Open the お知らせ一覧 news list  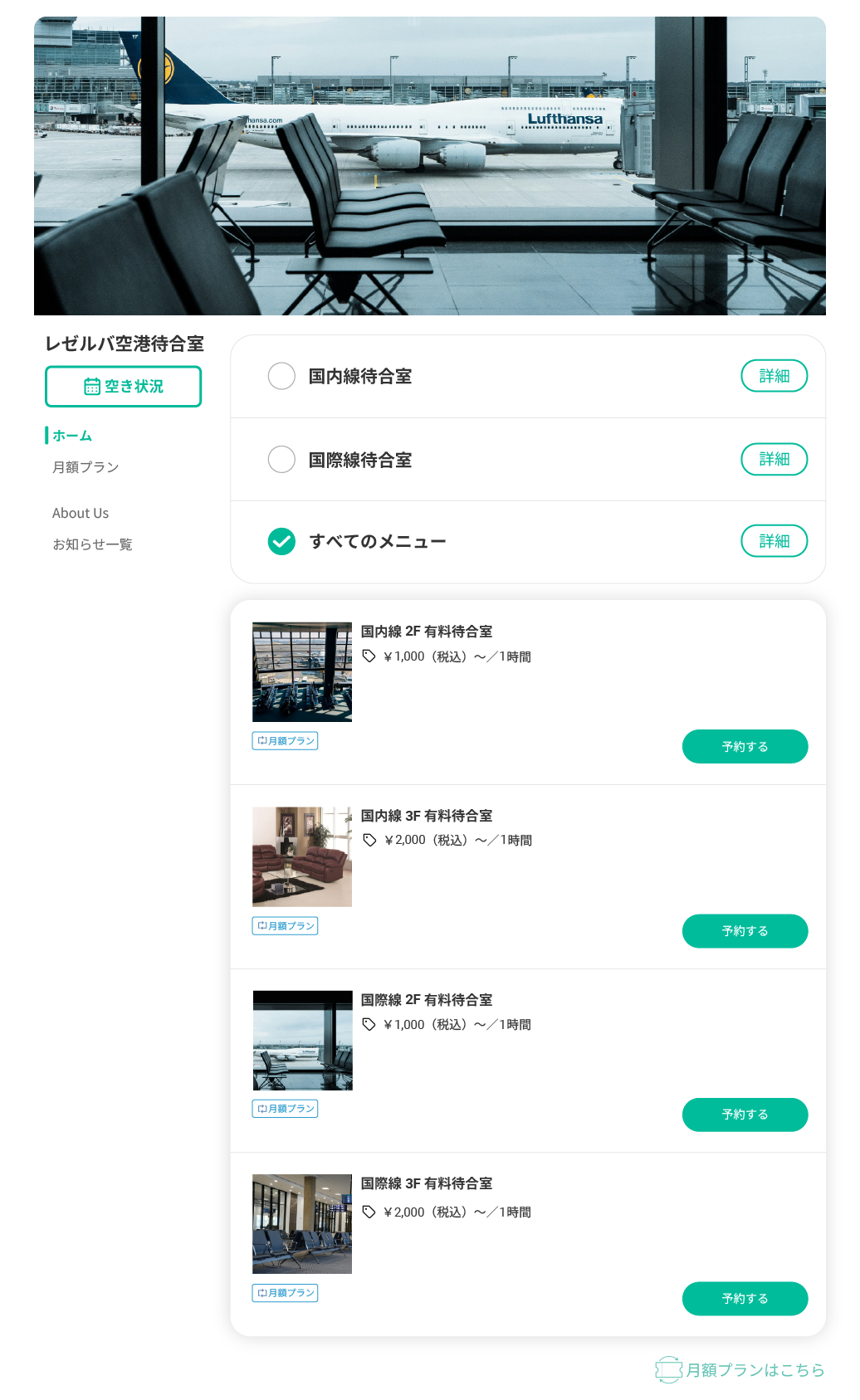click(x=92, y=544)
